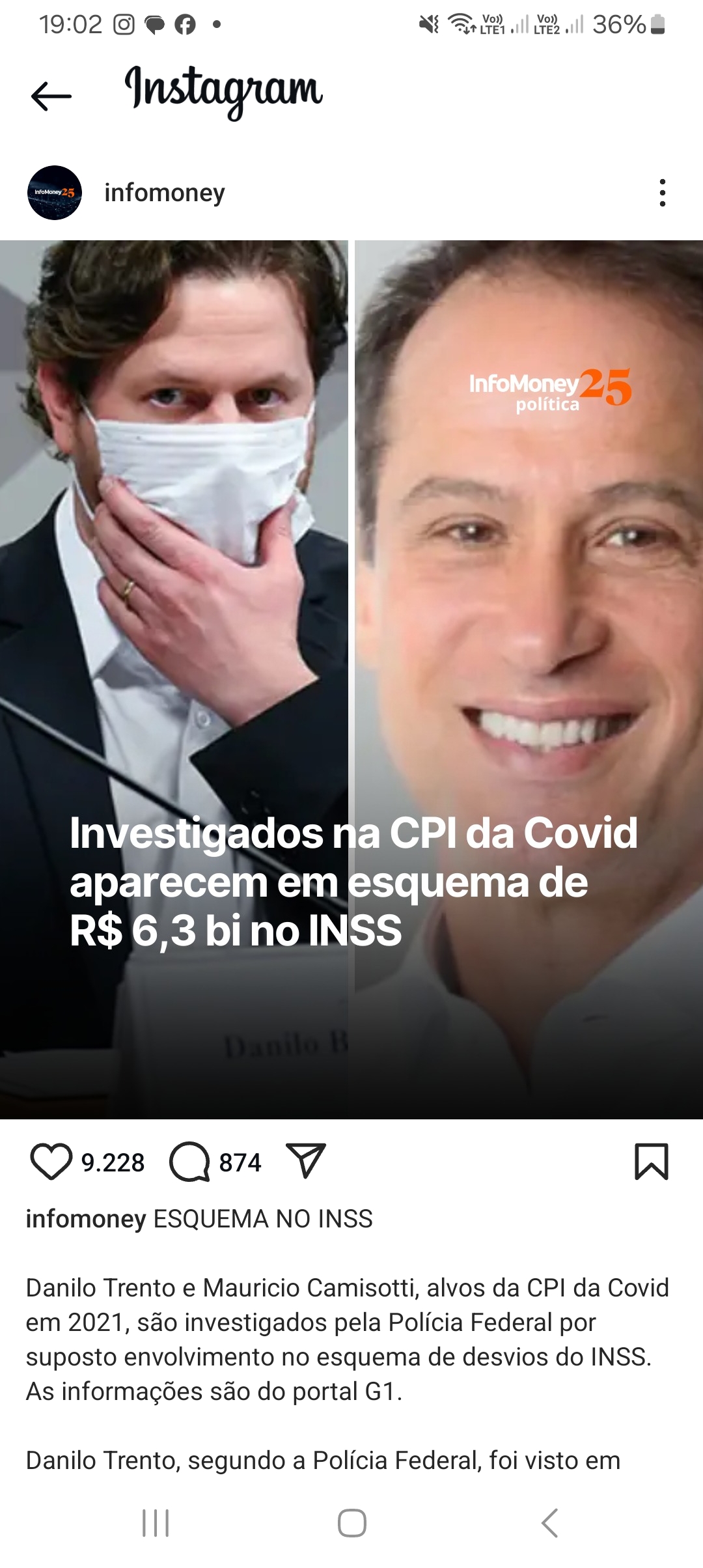Tap the Facebook icon in the status bar
Screen dimensions: 703x1568
click(184, 23)
